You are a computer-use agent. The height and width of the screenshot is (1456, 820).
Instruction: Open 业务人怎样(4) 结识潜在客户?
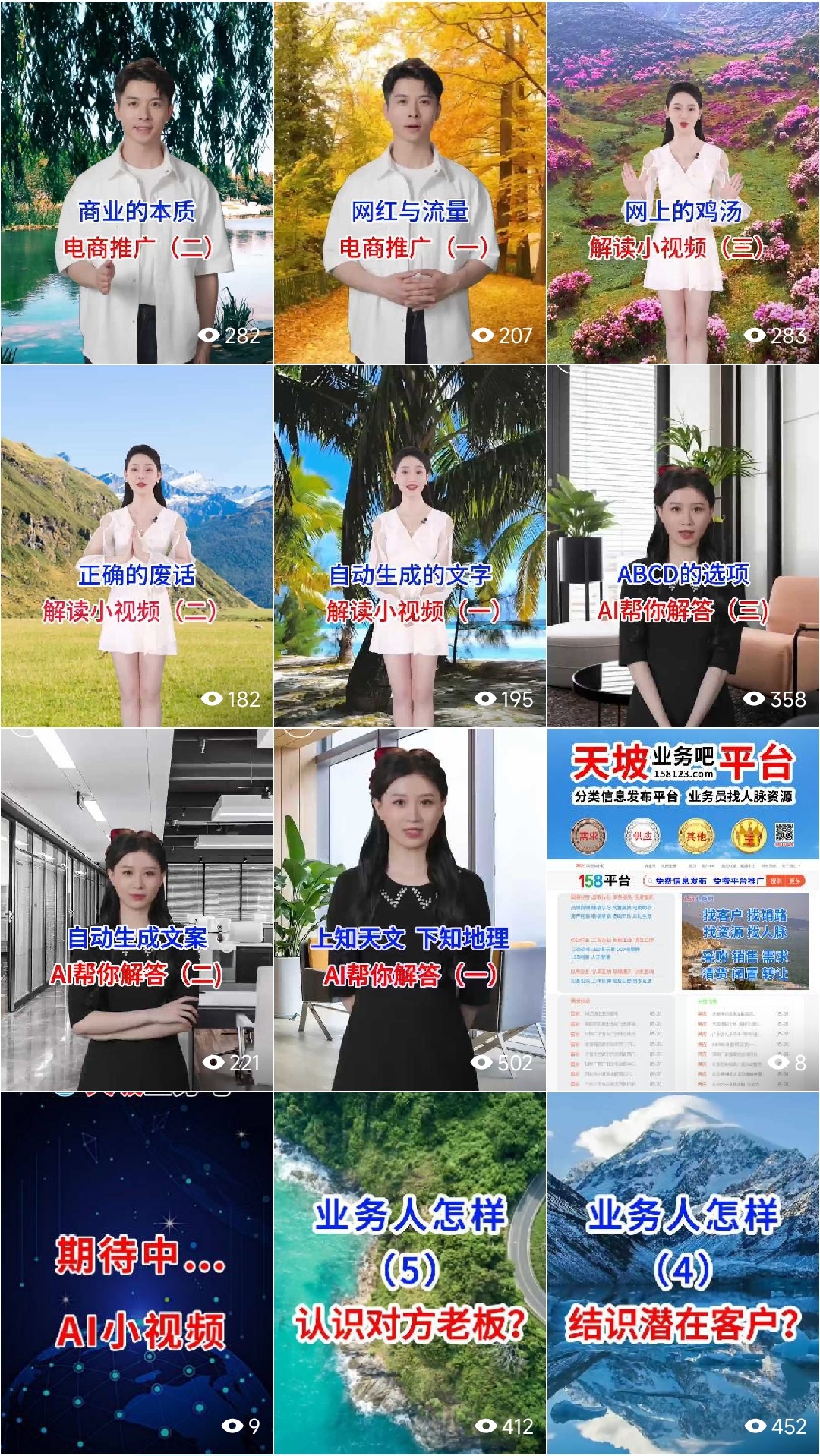(x=683, y=1274)
